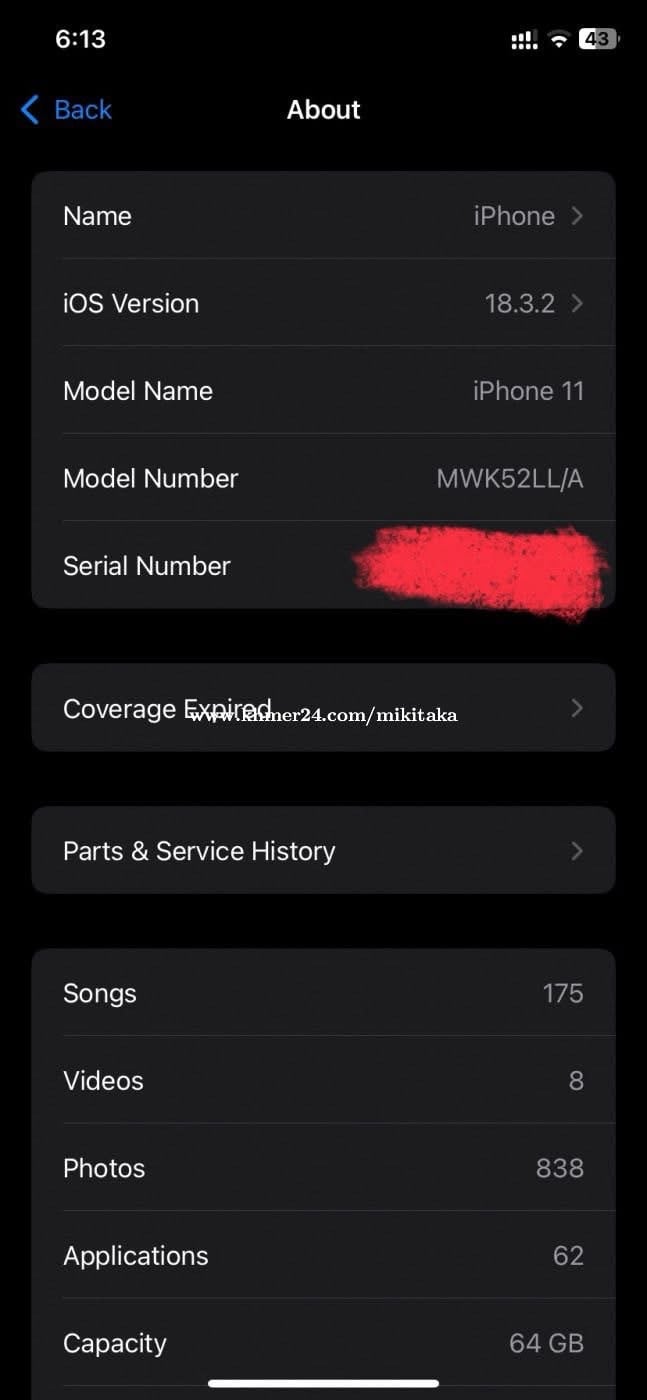
Task: Open the Name row to rename iPhone
Action: point(323,216)
